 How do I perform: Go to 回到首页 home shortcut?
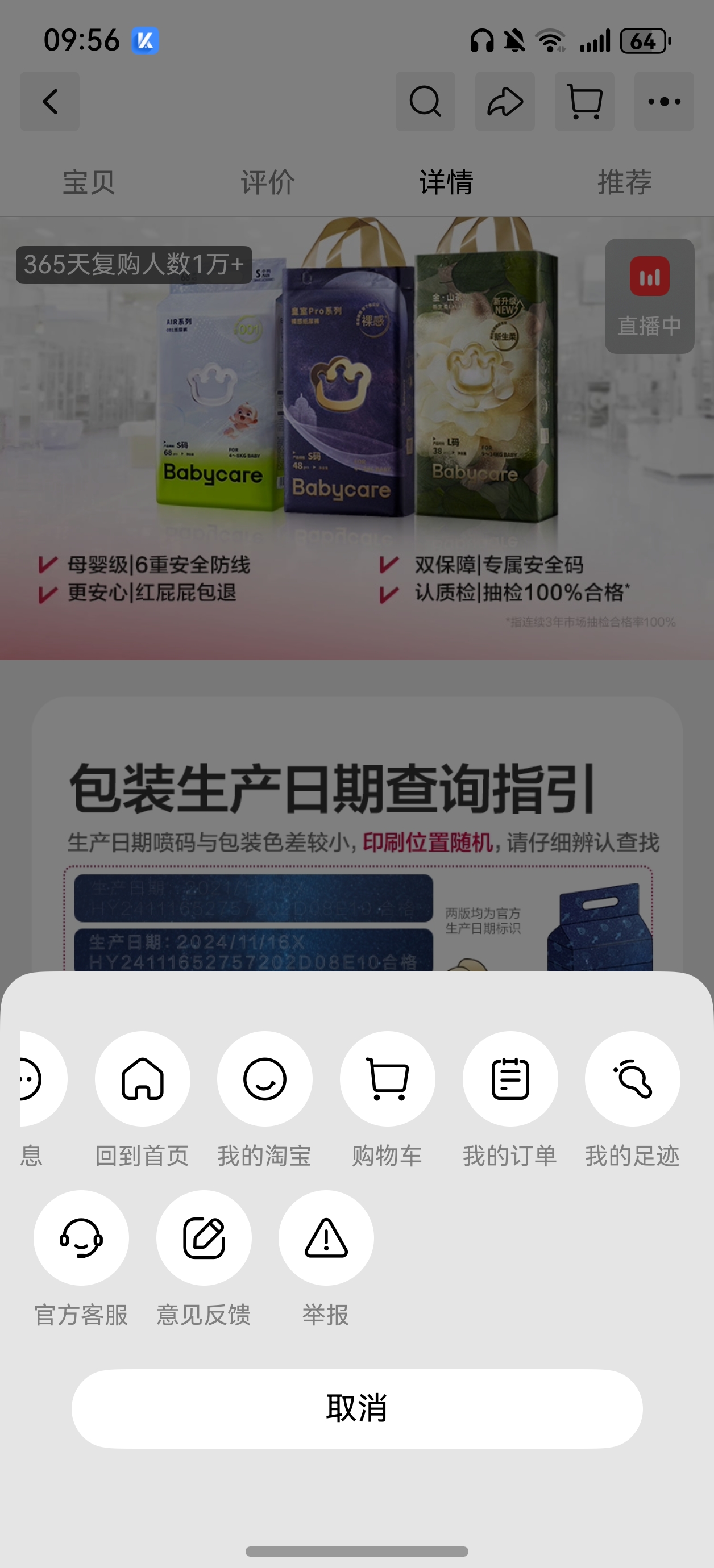(x=142, y=1079)
